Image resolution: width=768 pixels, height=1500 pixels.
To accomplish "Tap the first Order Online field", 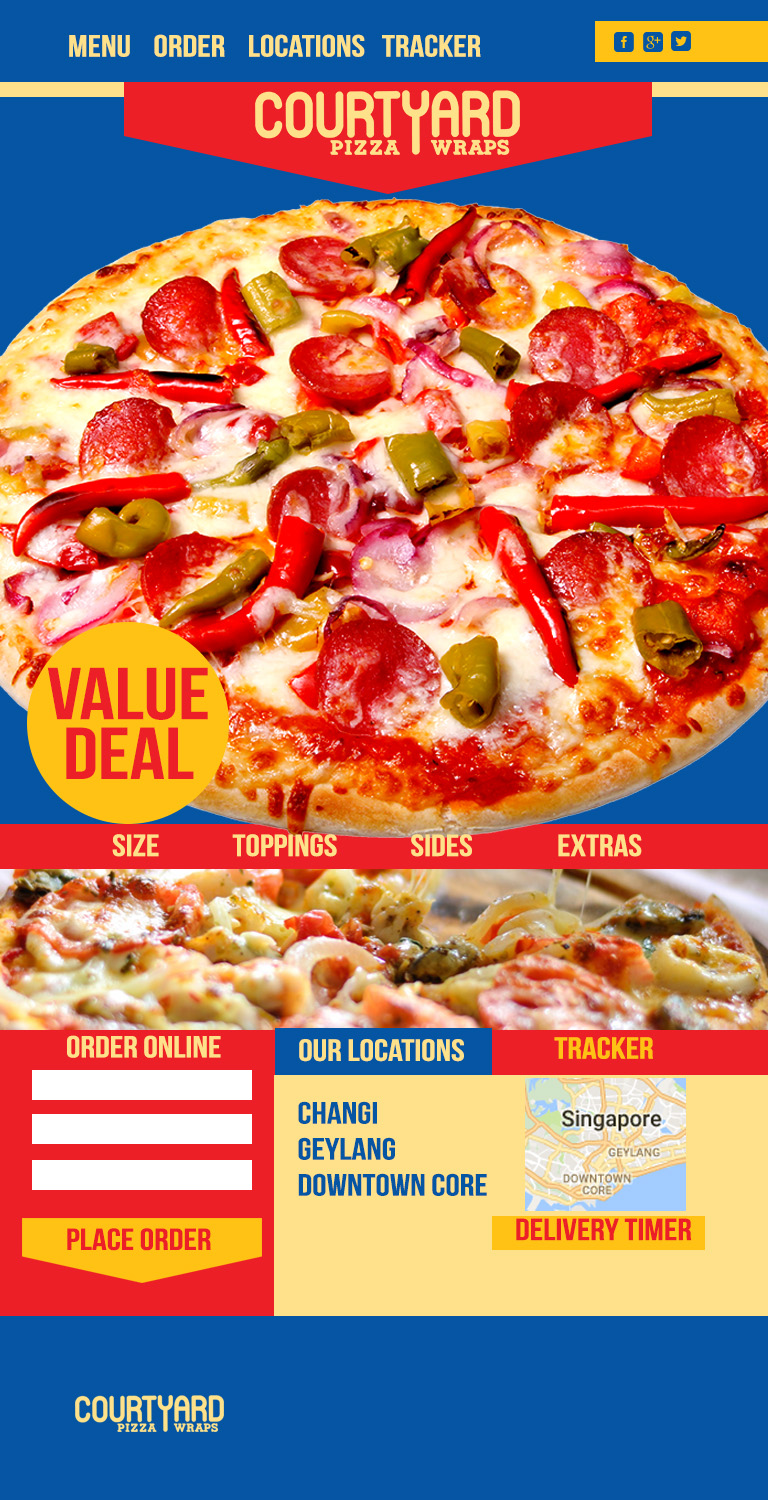I will (142, 1085).
